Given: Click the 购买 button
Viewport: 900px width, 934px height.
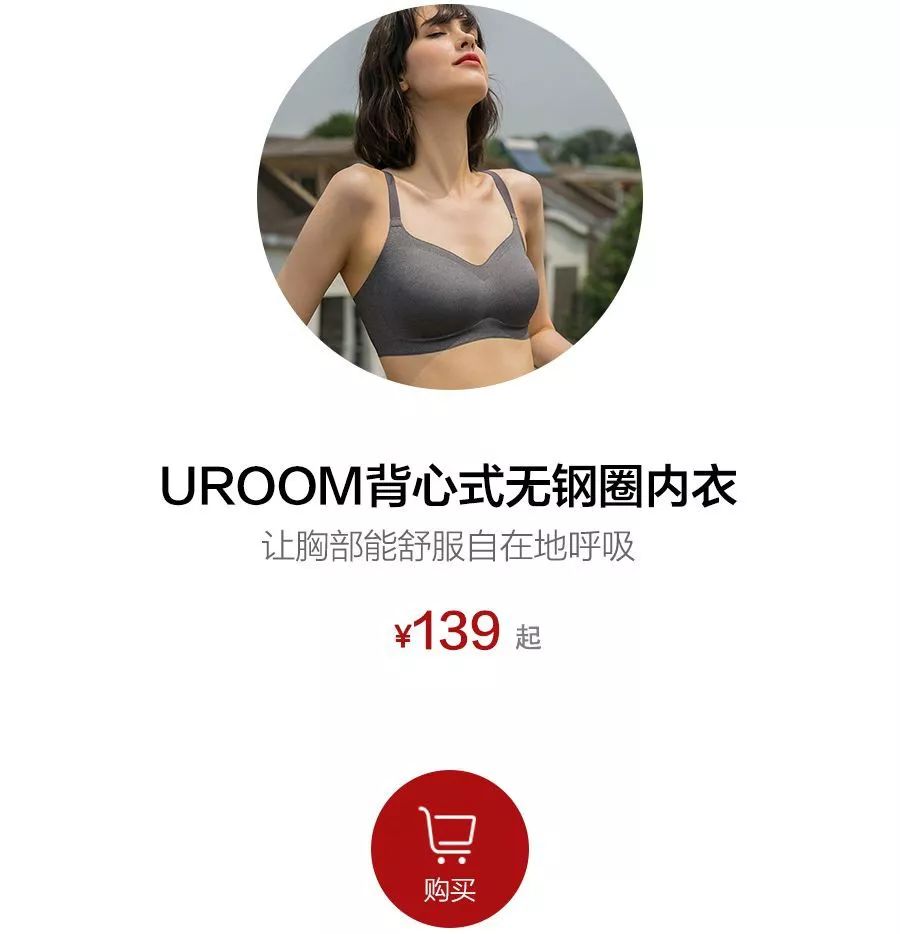Looking at the screenshot, I should (450, 848).
